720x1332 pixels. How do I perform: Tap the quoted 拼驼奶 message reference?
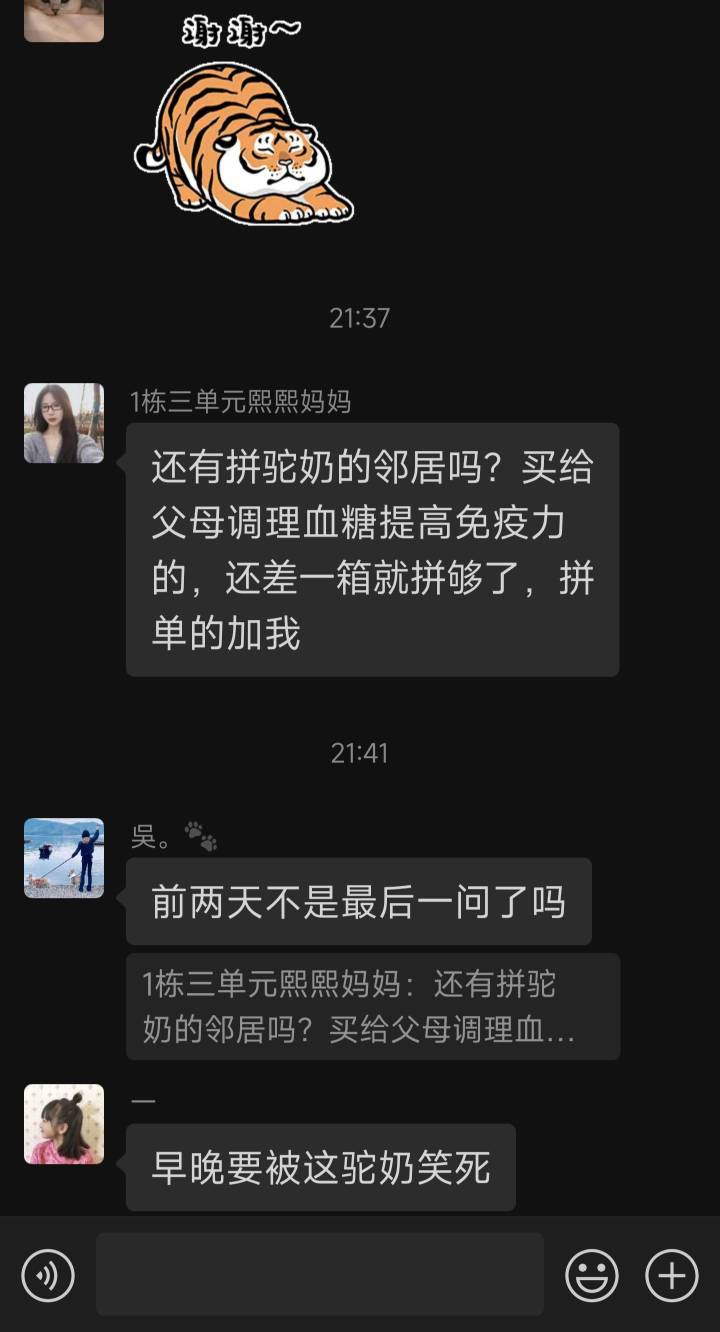[373, 1007]
